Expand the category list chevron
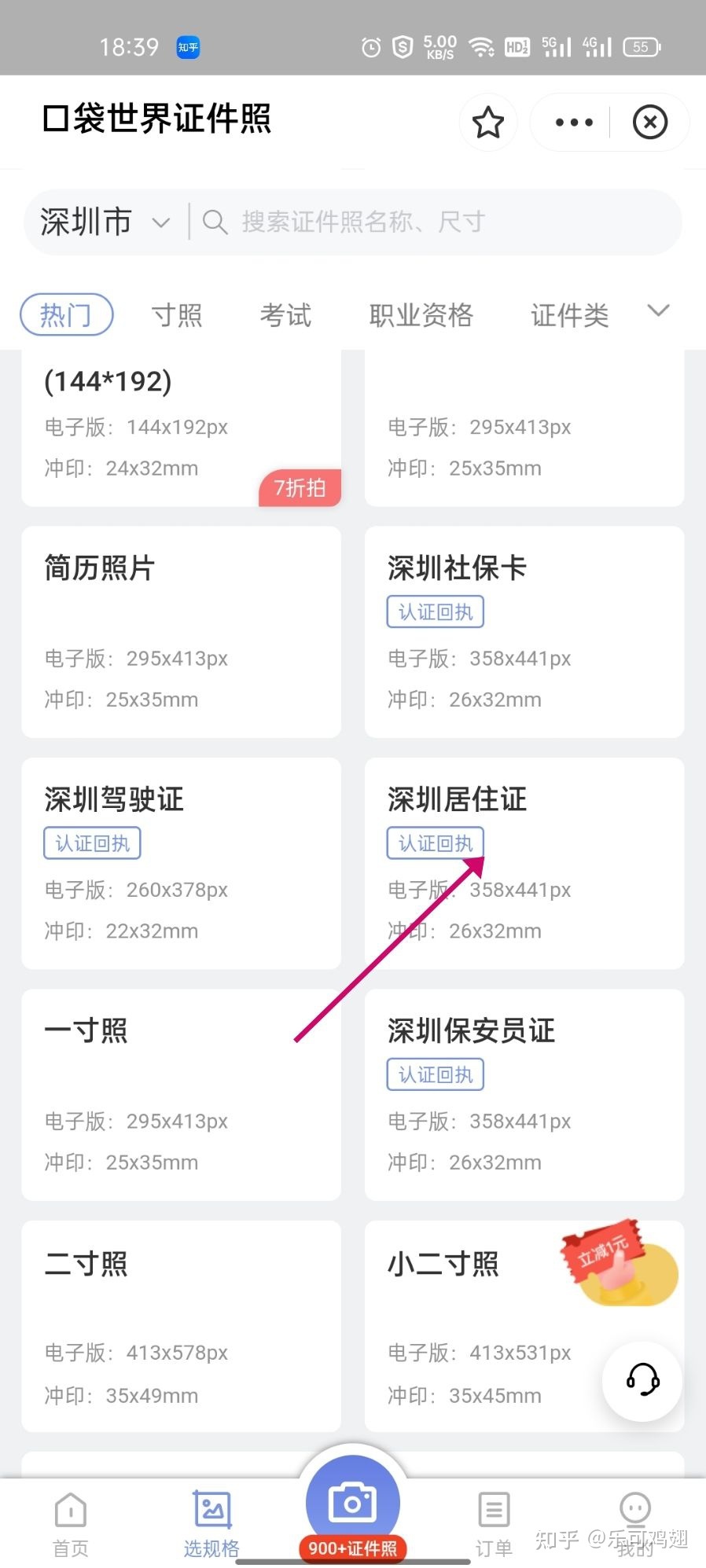The width and height of the screenshot is (706, 1568). coord(658,311)
